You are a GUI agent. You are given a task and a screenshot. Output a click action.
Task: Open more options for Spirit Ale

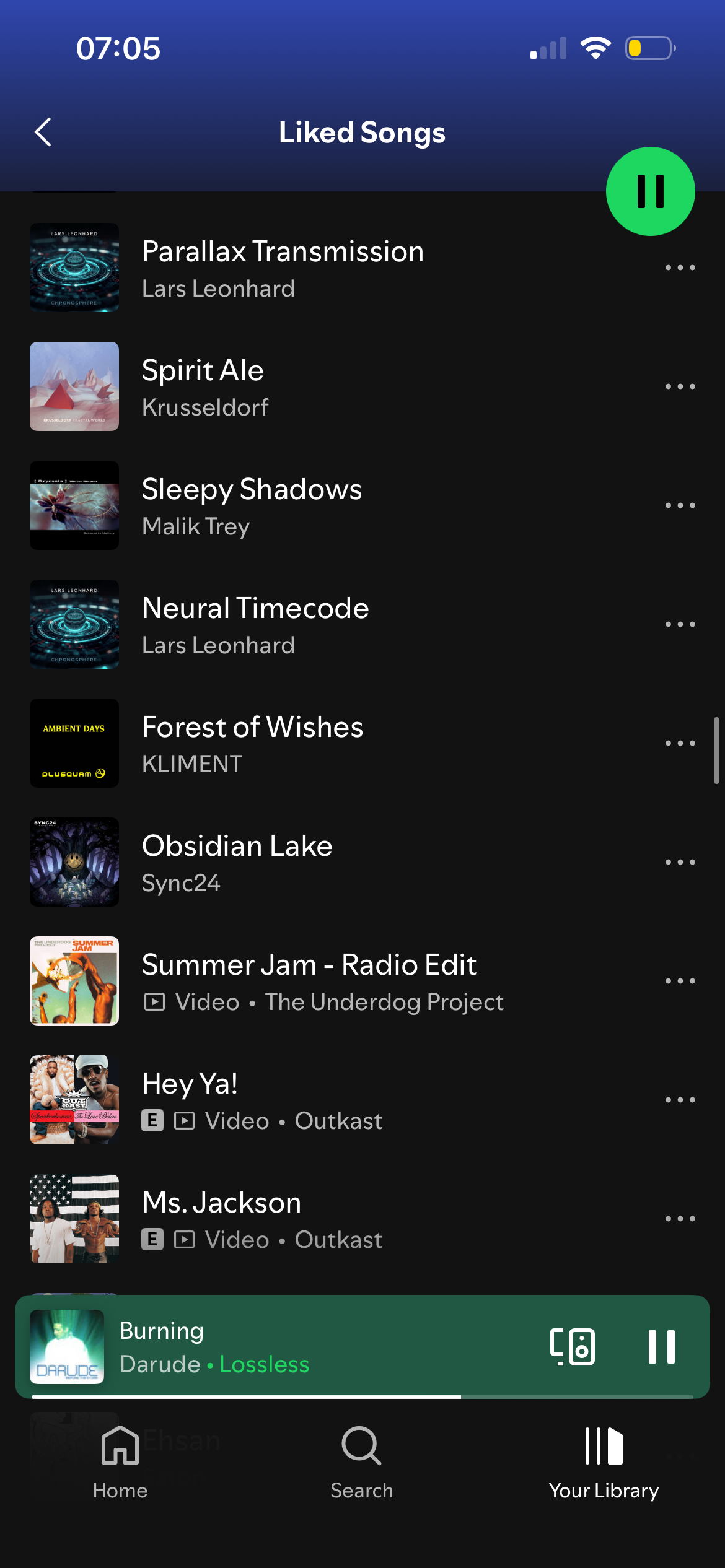[680, 386]
